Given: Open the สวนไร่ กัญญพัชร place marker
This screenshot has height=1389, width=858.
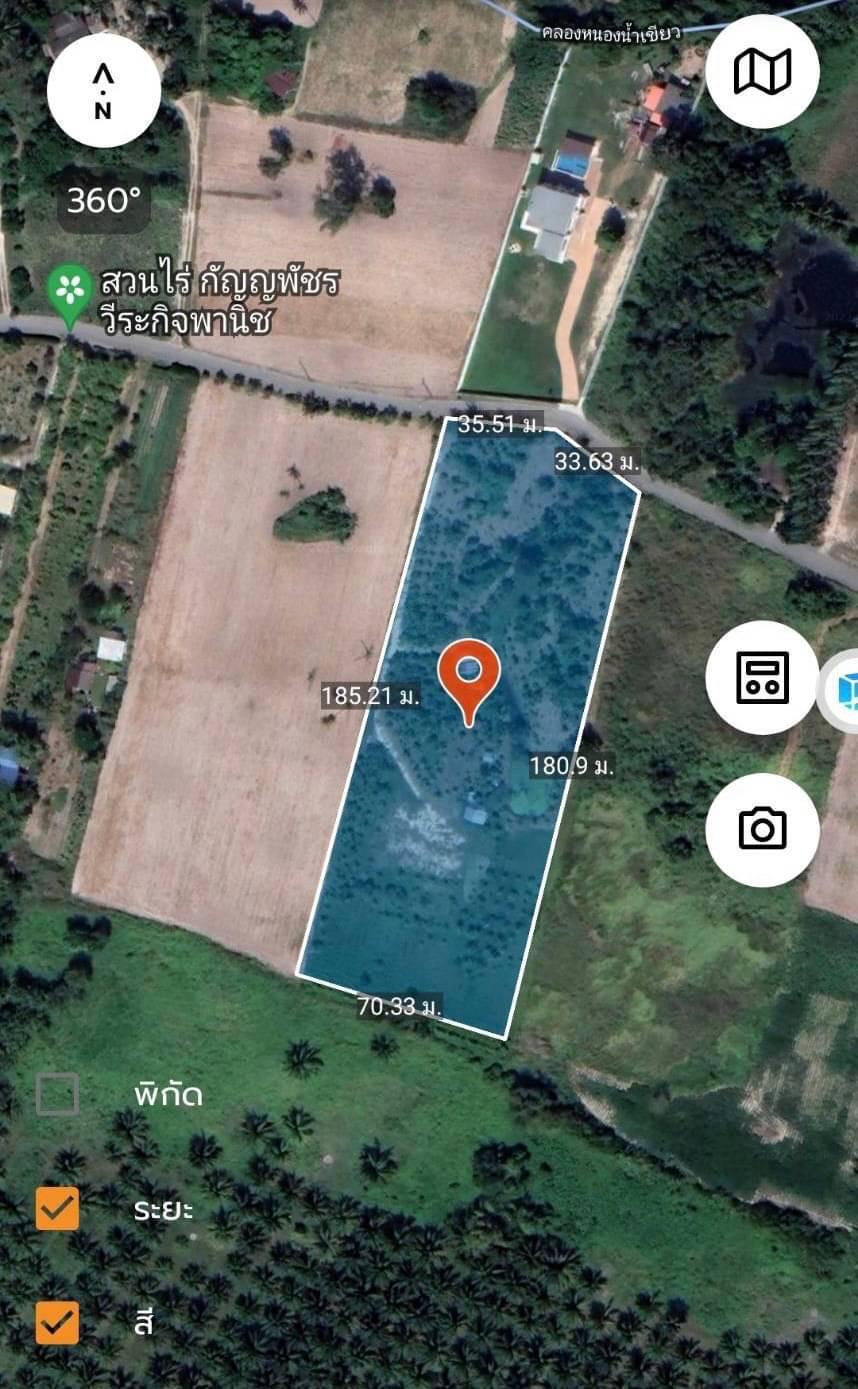Looking at the screenshot, I should tap(69, 297).
